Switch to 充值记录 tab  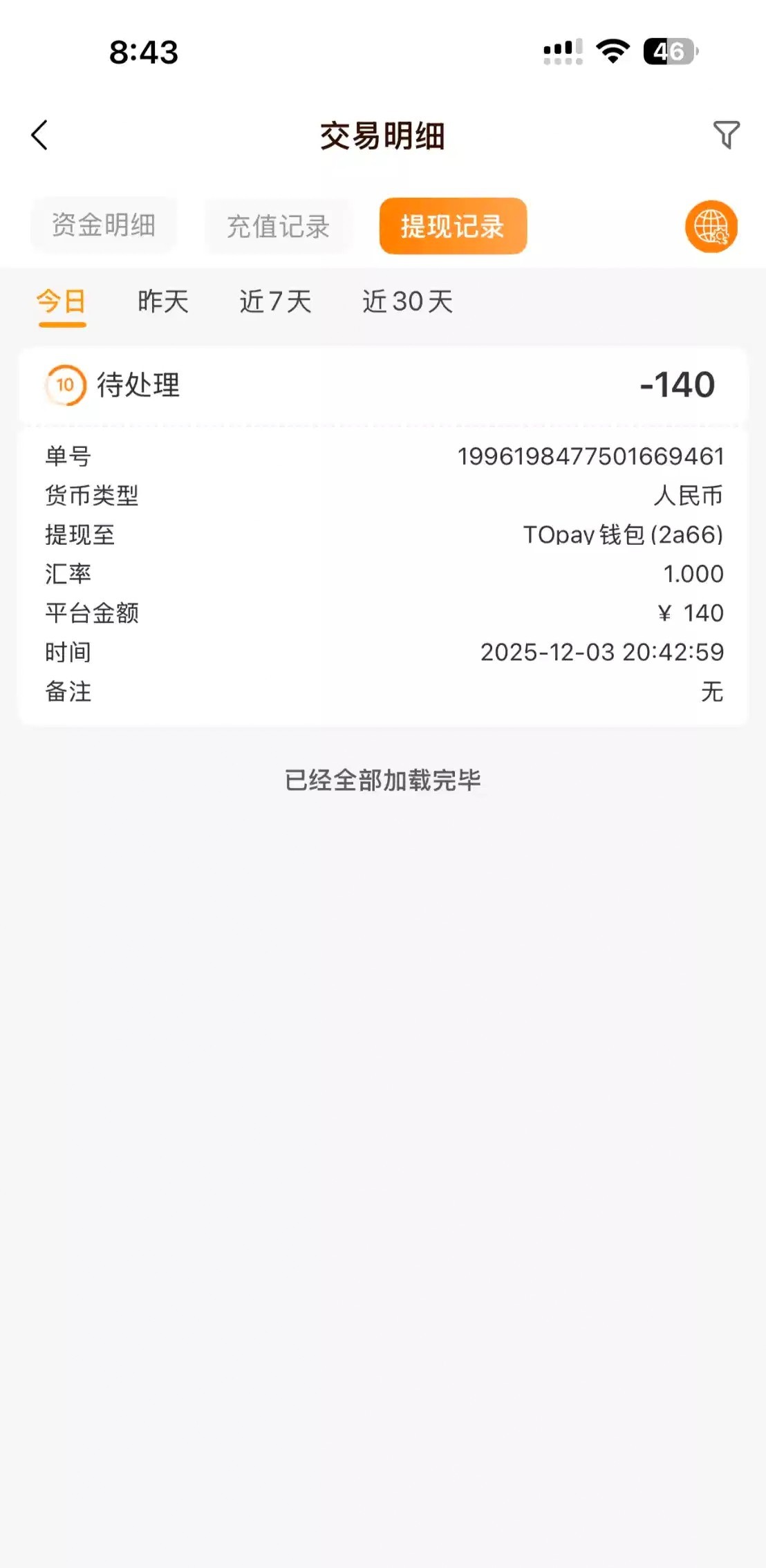278,226
